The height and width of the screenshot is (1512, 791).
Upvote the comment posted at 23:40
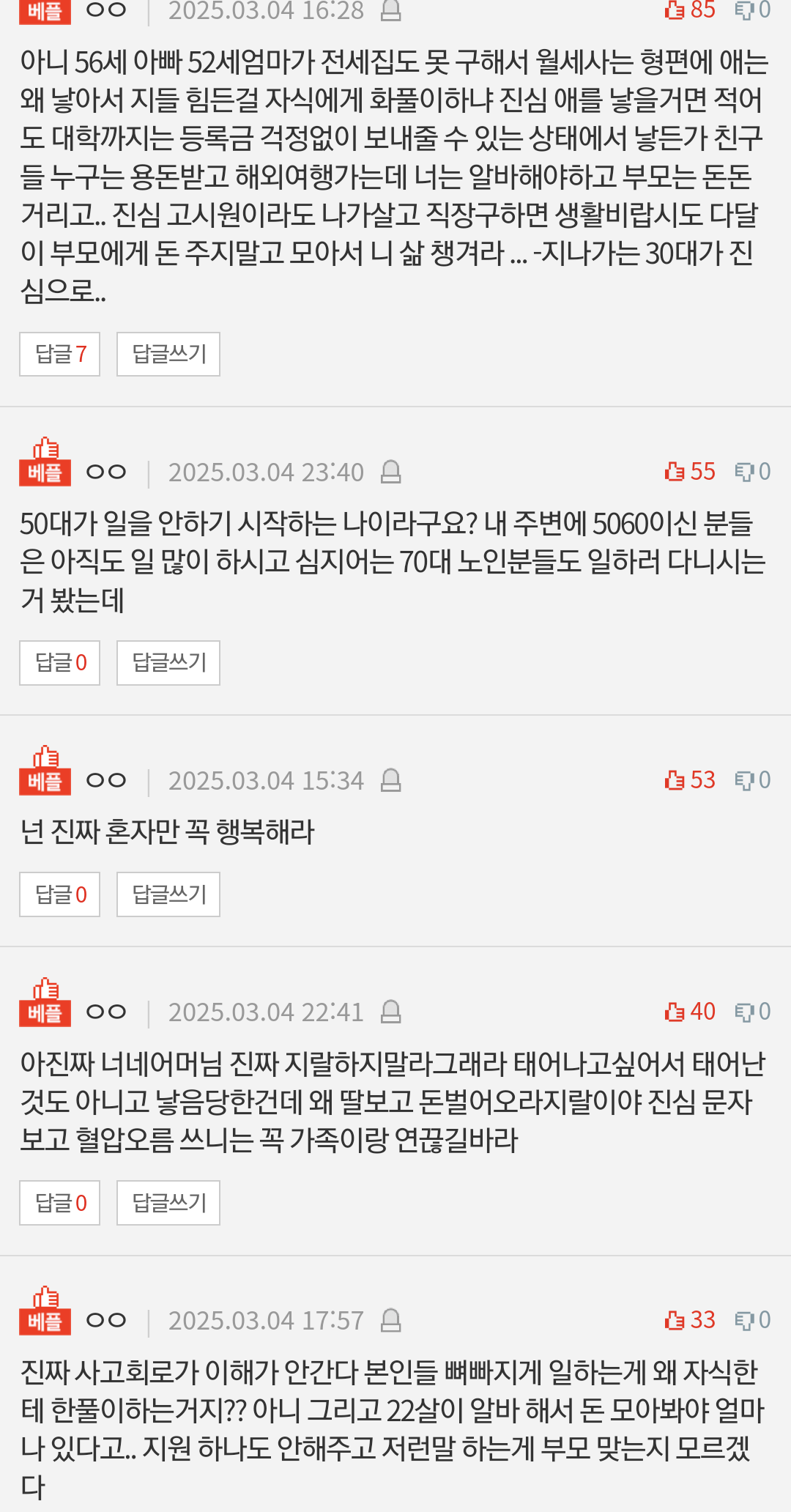[689, 471]
